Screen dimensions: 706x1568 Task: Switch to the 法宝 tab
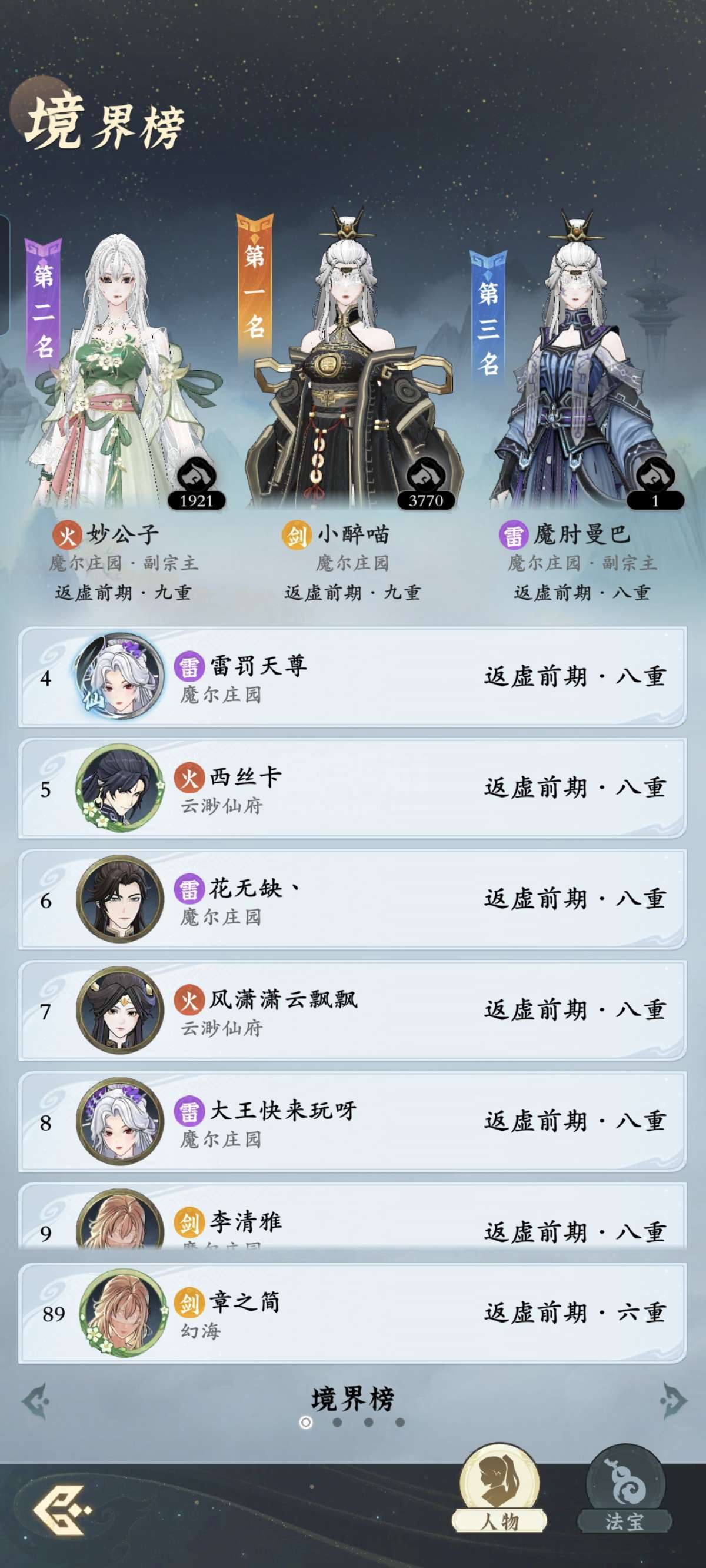[624, 1489]
